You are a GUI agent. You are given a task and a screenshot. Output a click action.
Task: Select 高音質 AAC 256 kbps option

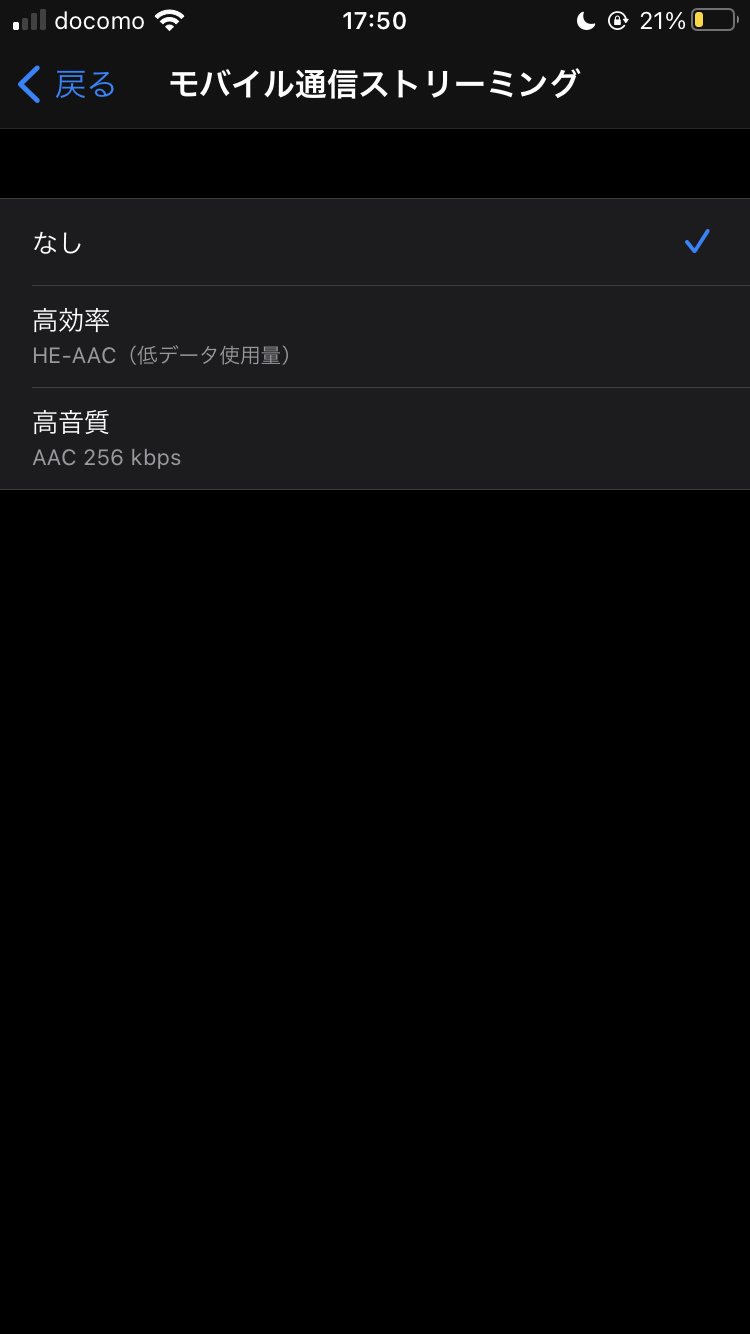pyautogui.click(x=374, y=439)
